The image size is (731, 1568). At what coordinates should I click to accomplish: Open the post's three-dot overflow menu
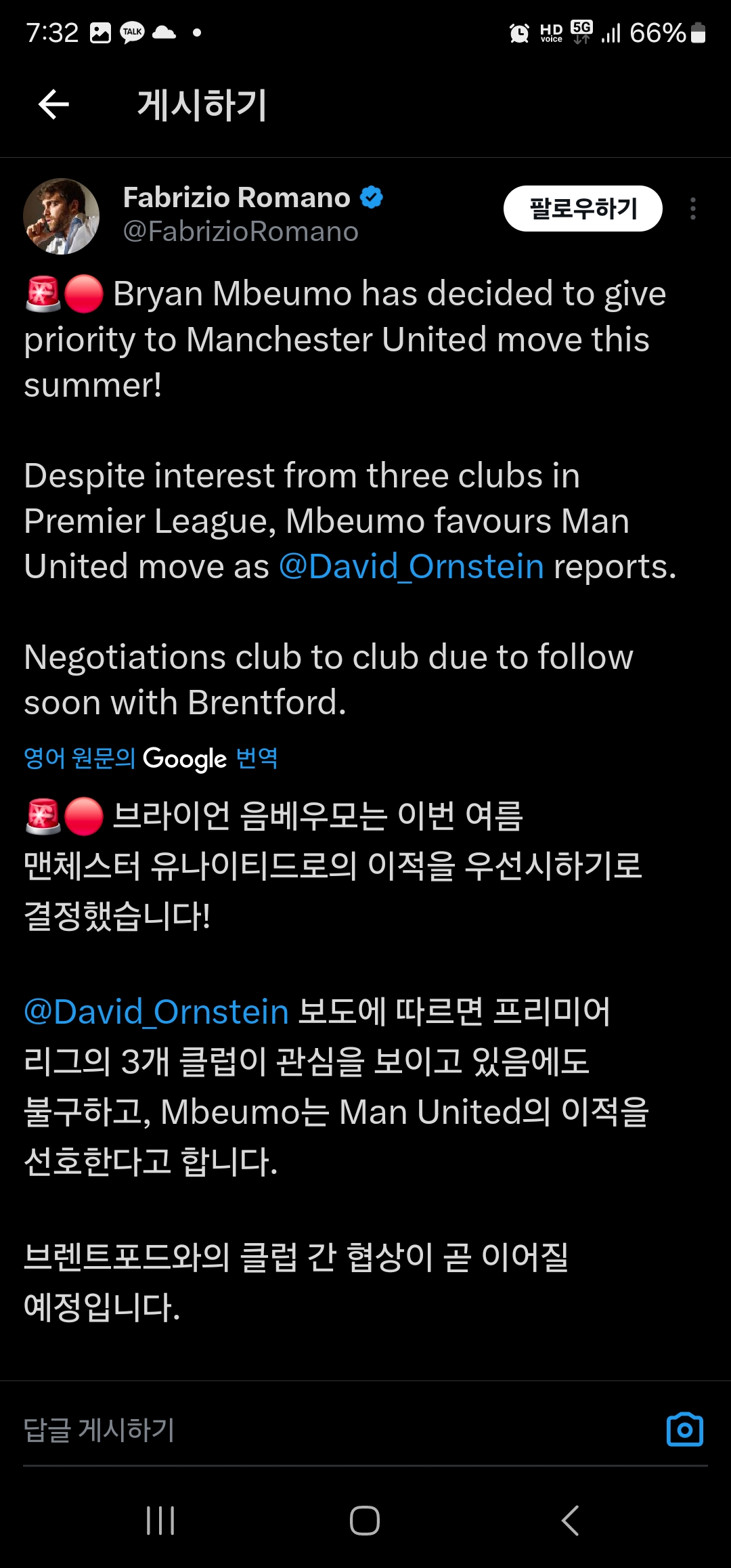click(x=692, y=209)
